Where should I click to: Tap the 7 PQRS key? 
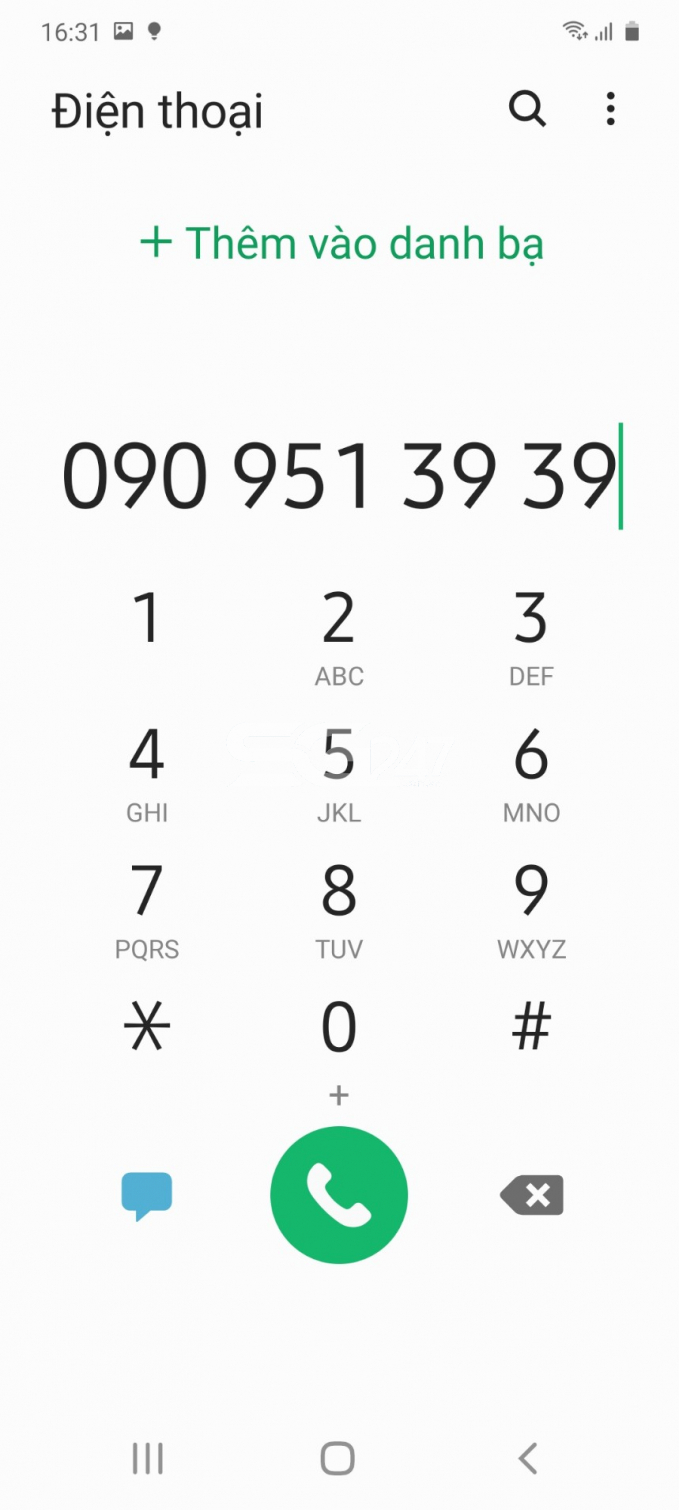(x=147, y=908)
